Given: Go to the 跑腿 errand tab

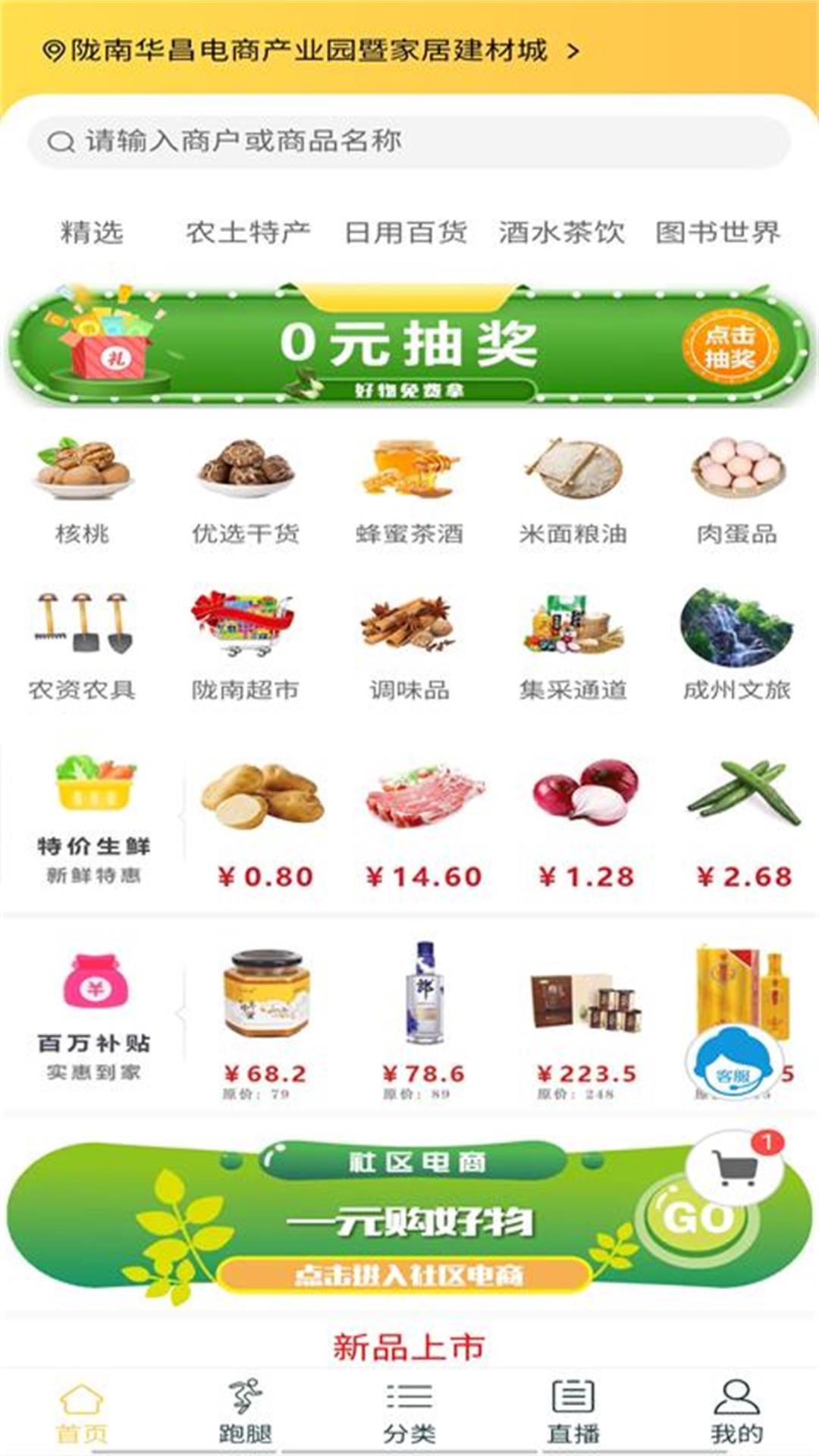Looking at the screenshot, I should [245, 1412].
